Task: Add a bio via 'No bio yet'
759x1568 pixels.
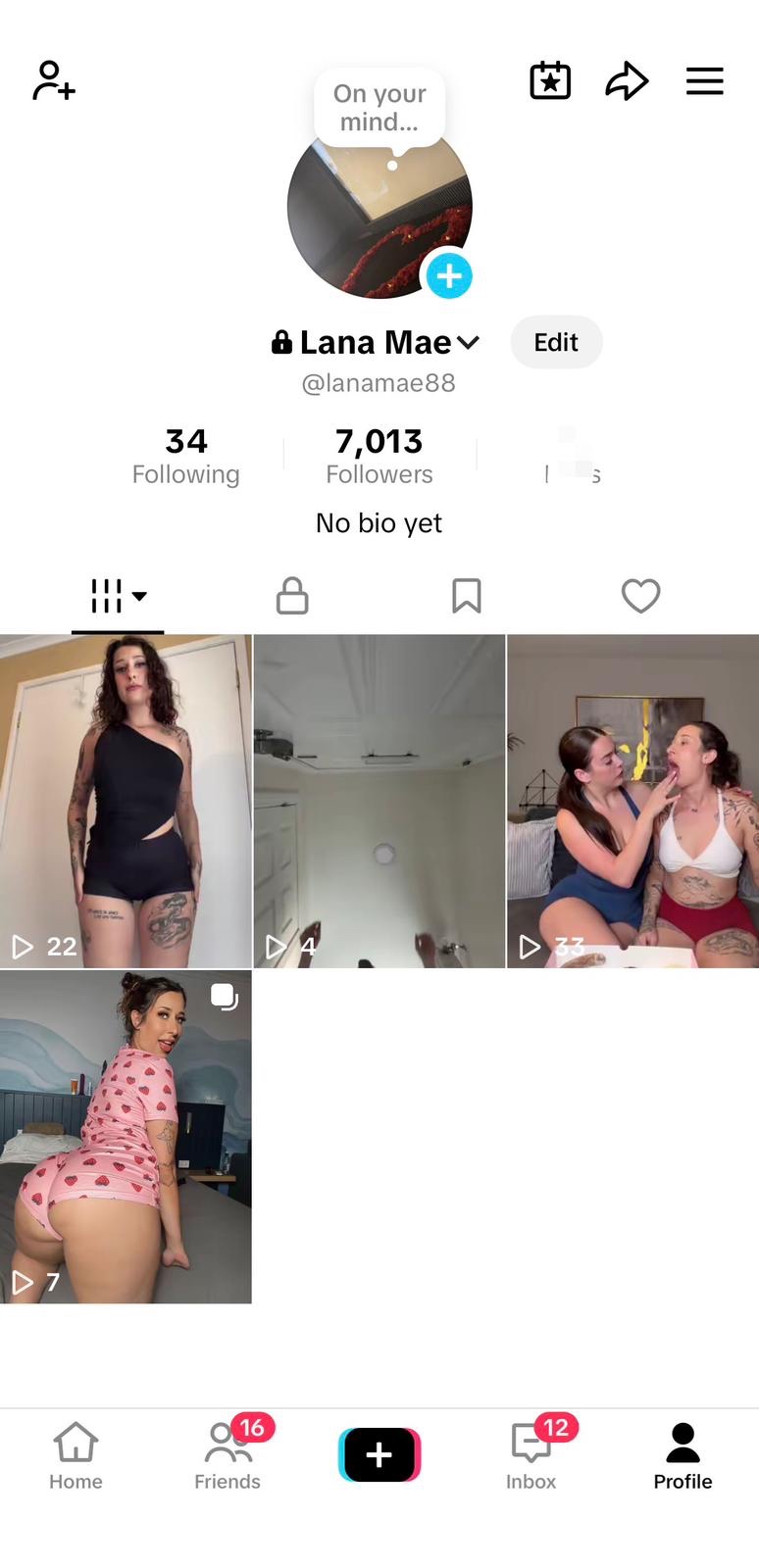Action: (379, 523)
